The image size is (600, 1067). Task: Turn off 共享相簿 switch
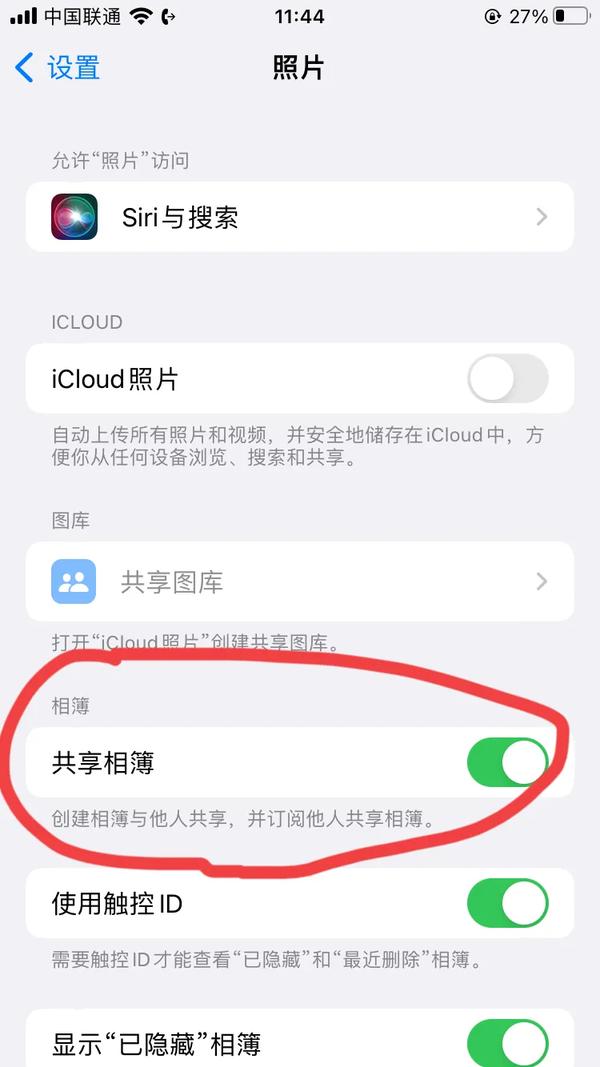507,764
